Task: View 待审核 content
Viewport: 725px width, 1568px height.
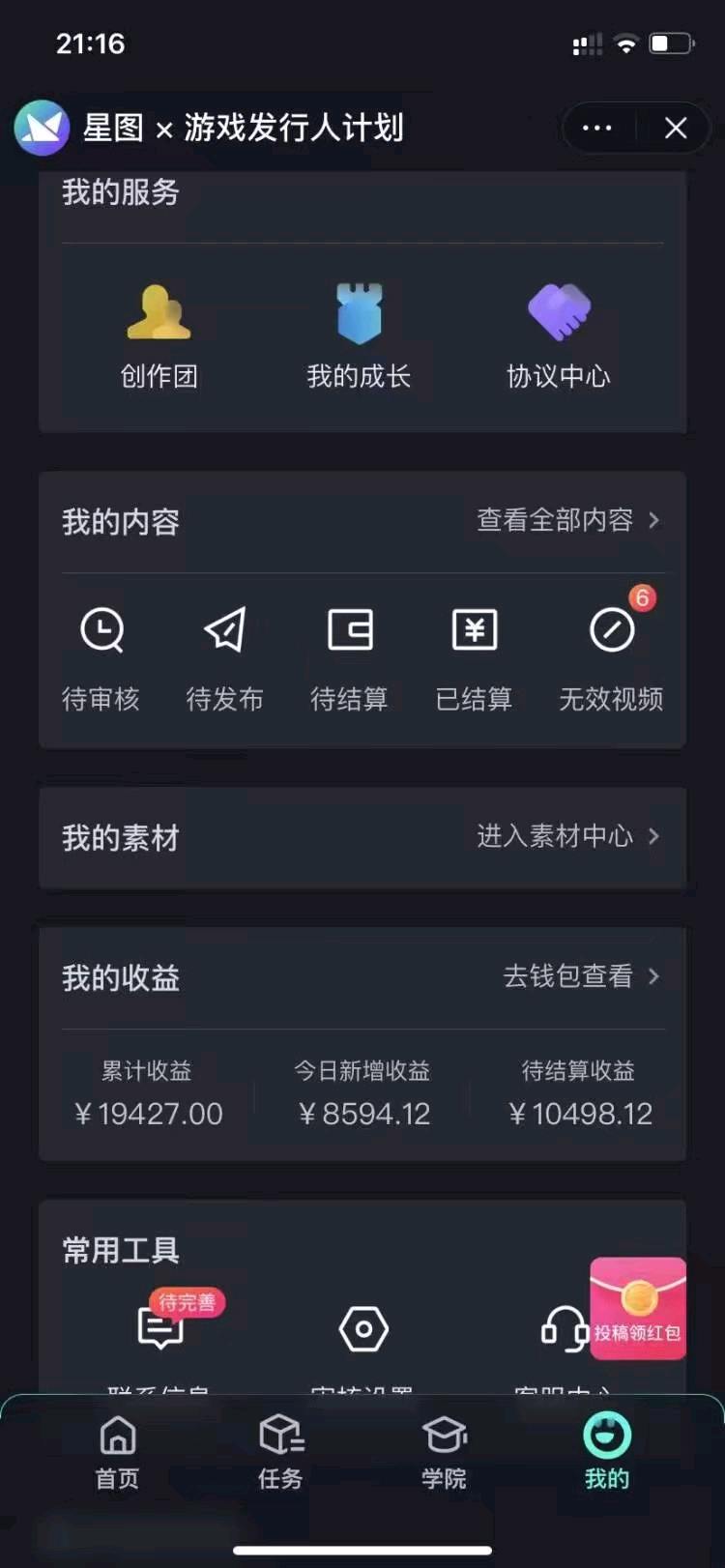Action: tap(101, 659)
